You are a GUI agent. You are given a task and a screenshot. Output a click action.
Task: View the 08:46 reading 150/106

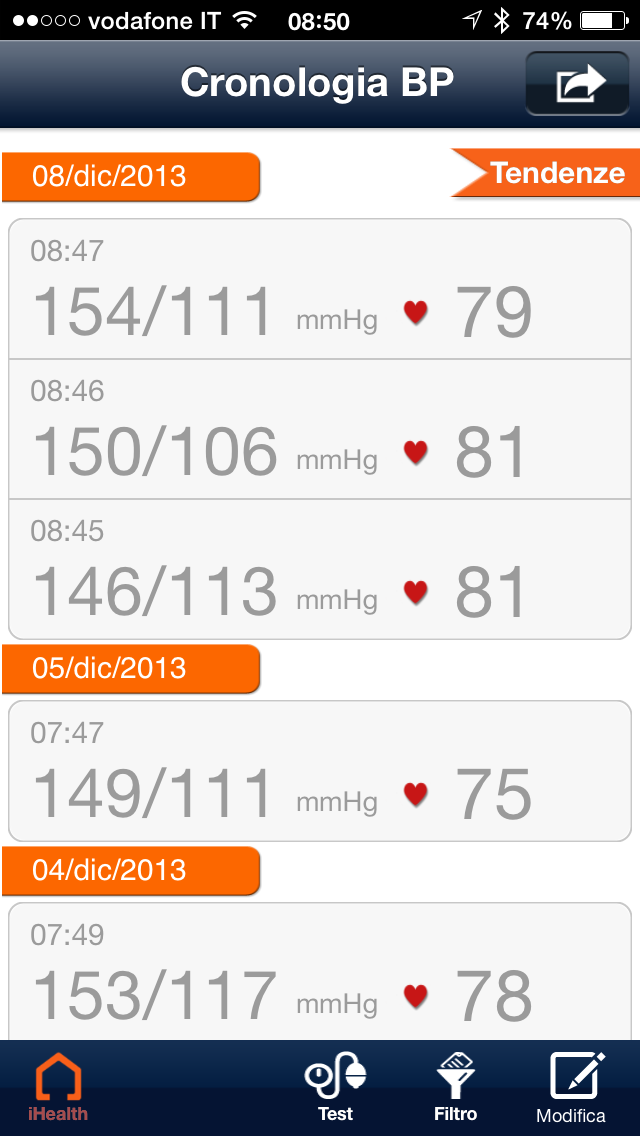(320, 429)
